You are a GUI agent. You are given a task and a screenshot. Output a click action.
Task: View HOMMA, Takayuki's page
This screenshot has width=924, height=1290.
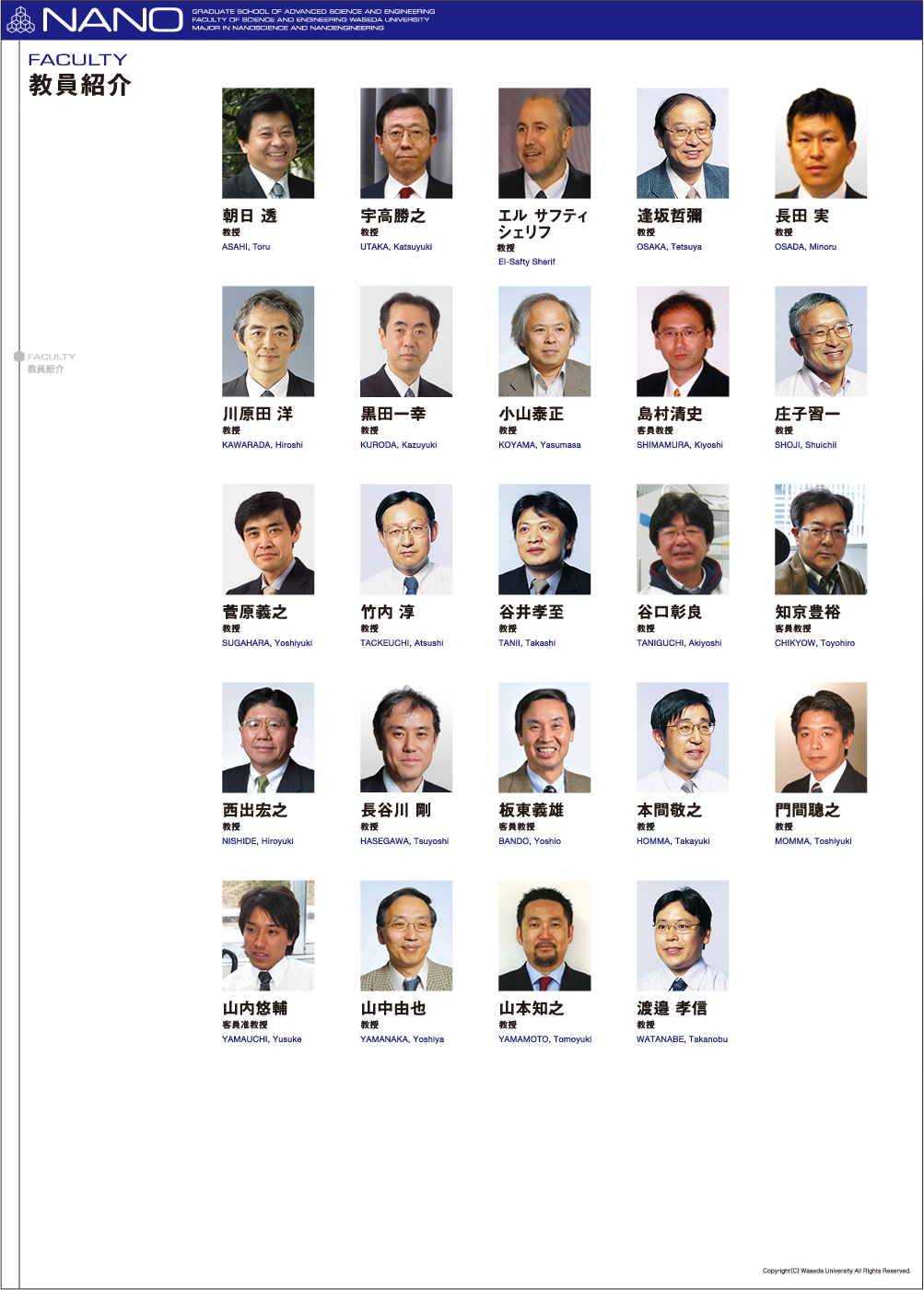(673, 841)
